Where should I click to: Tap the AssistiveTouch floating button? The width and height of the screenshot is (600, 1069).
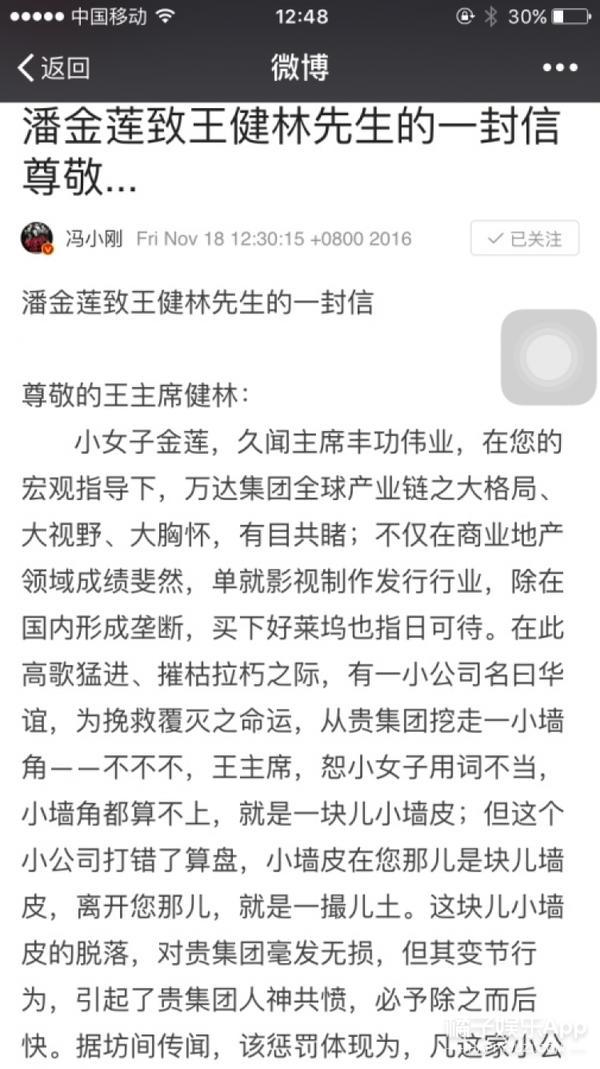(x=548, y=357)
